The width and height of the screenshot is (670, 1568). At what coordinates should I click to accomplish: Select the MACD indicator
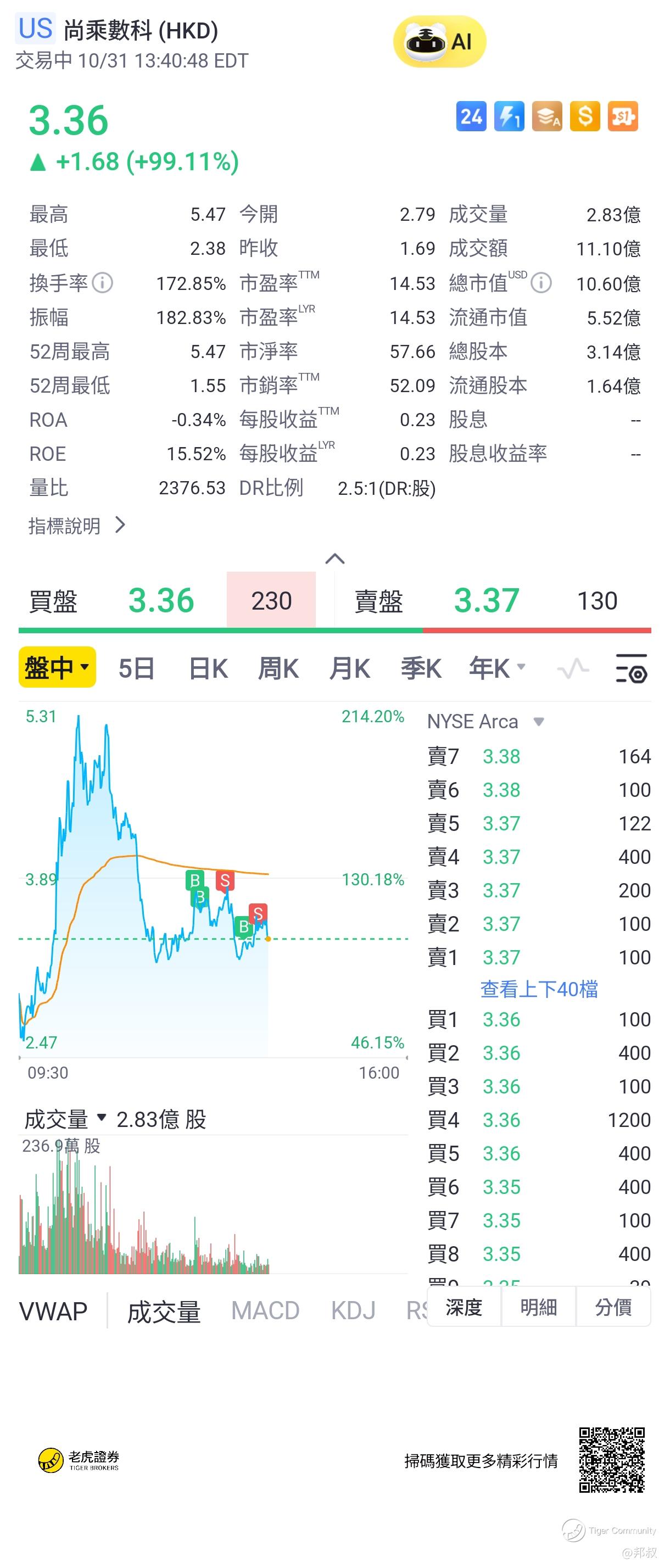(265, 1310)
